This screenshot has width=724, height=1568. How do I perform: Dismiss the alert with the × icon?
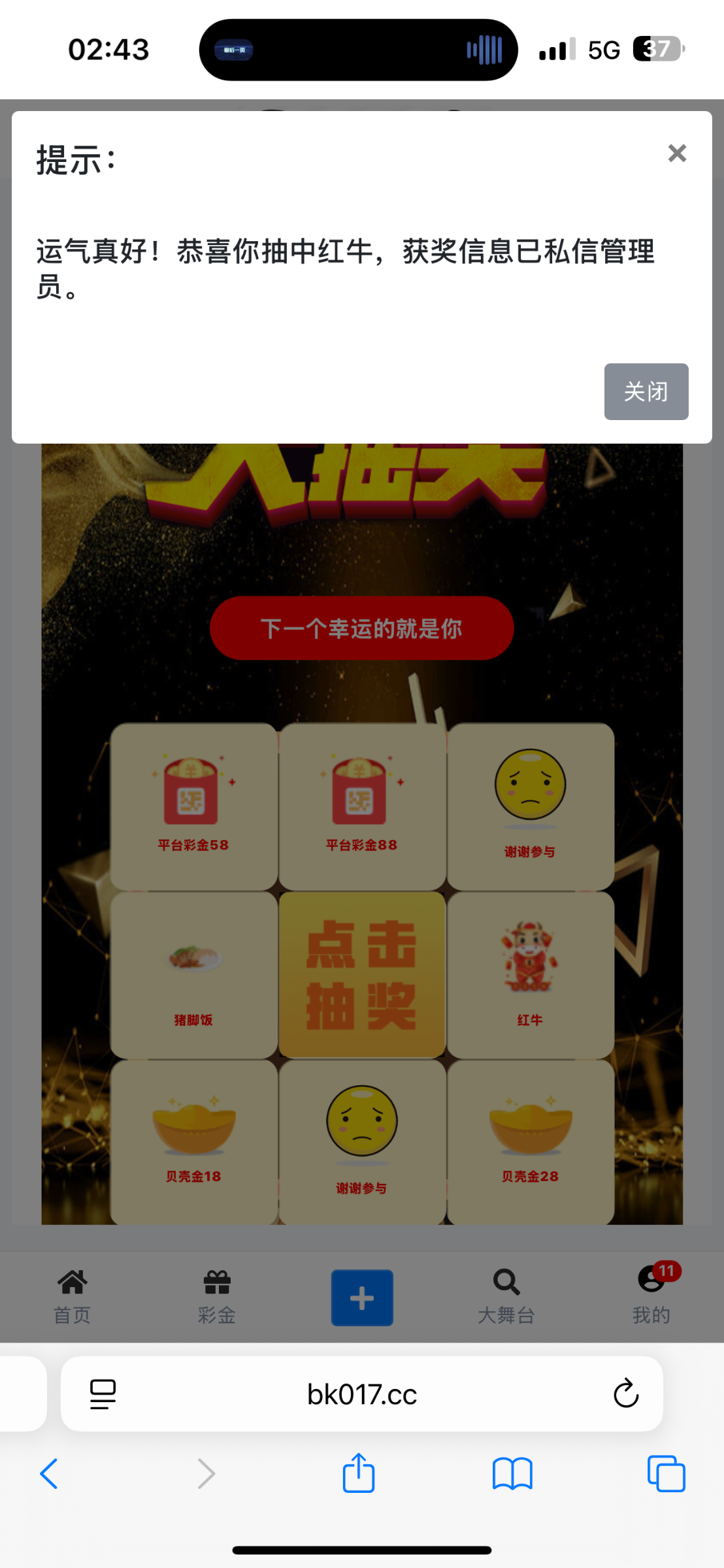[677, 153]
